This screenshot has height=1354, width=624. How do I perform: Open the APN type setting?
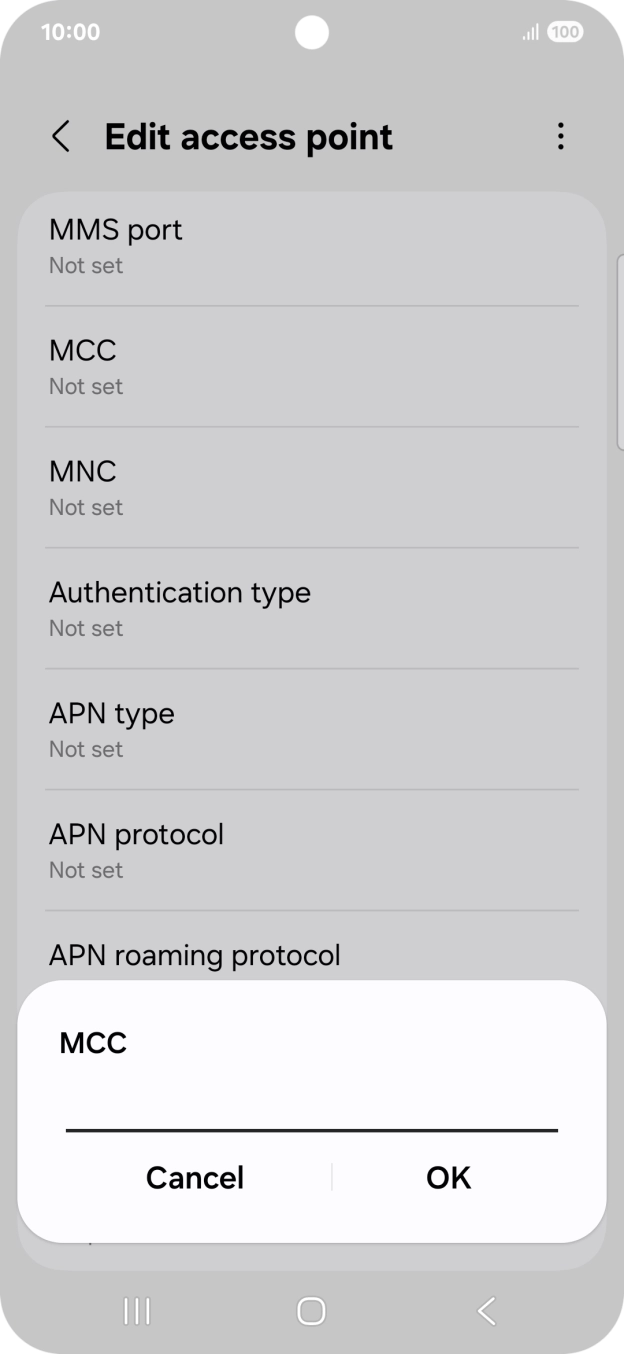[x=312, y=730]
